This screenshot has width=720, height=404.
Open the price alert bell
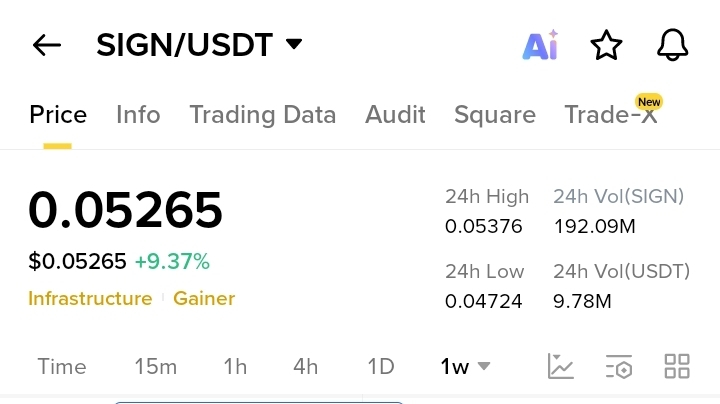[672, 45]
